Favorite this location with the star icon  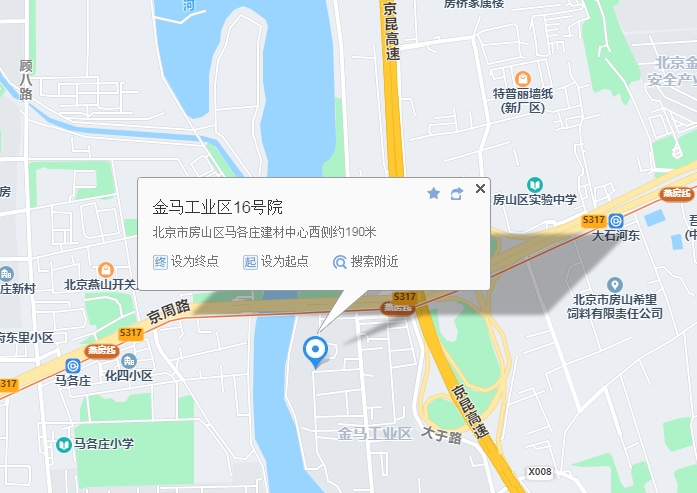(433, 193)
